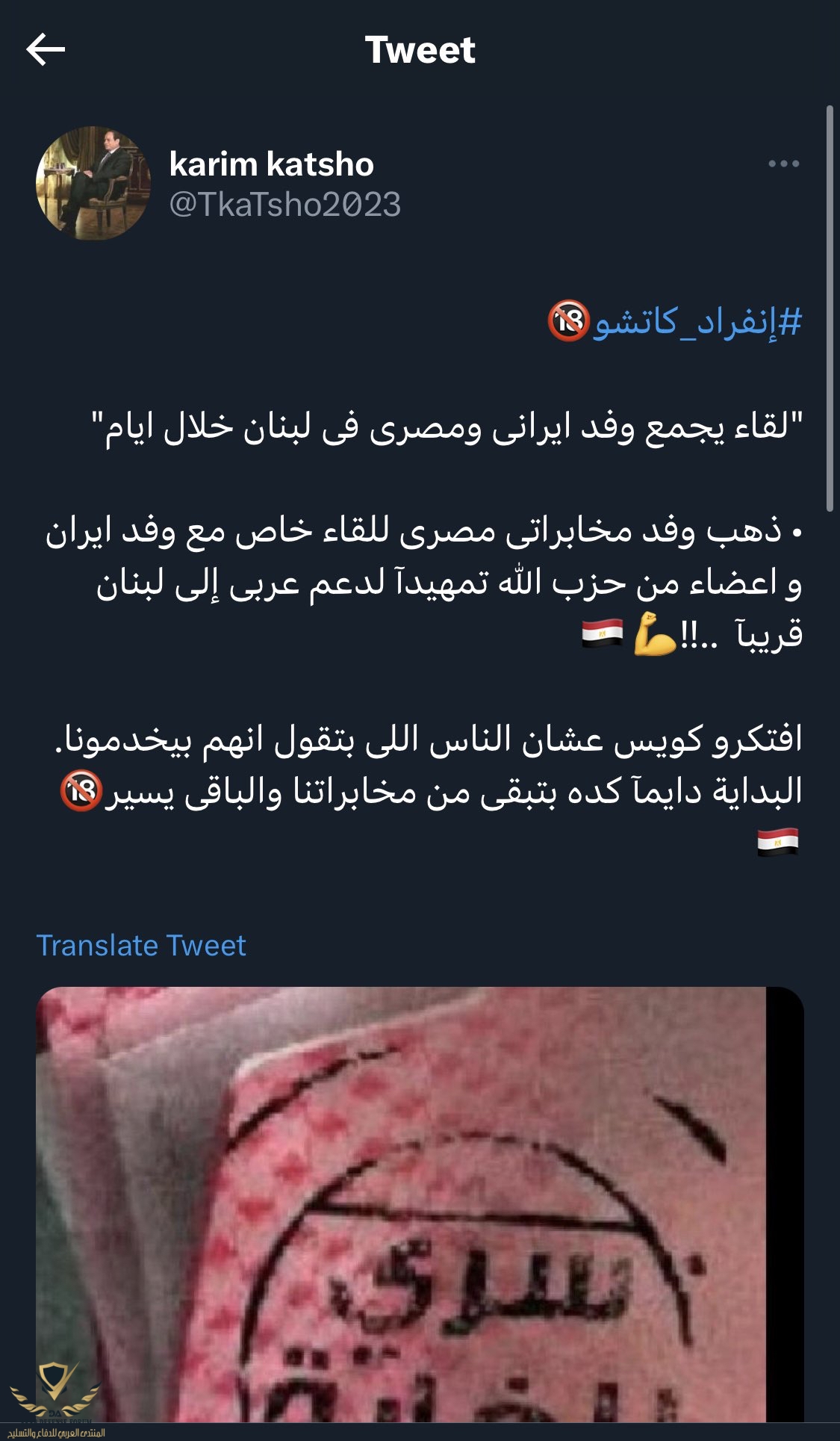The width and height of the screenshot is (840, 1441).
Task: Tap the #إنفراد_كاتشو hashtag
Action: pos(697,323)
